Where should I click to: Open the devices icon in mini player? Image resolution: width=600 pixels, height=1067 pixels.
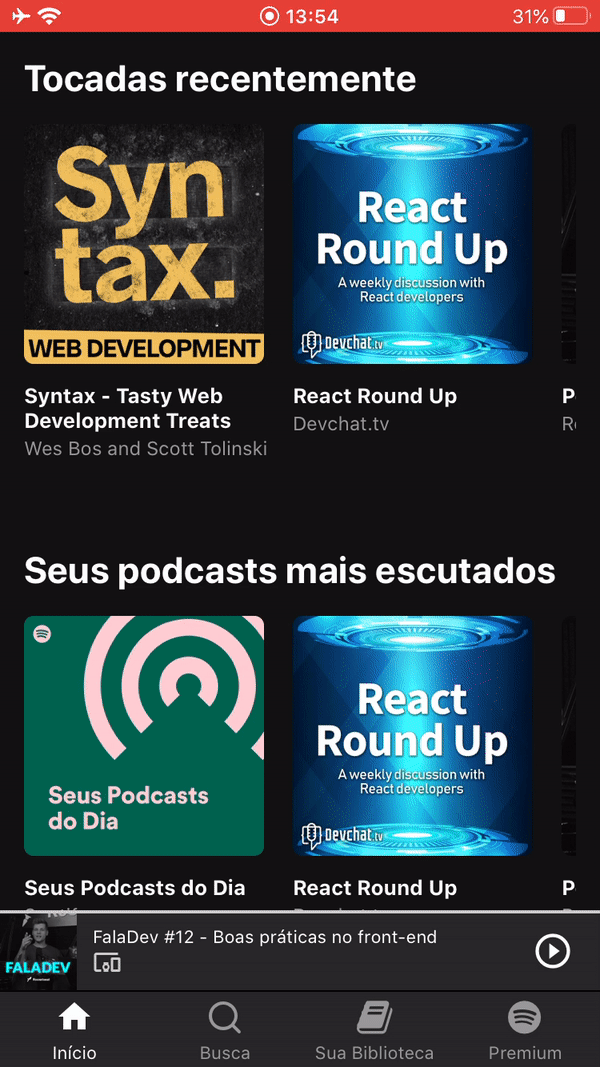click(107, 963)
